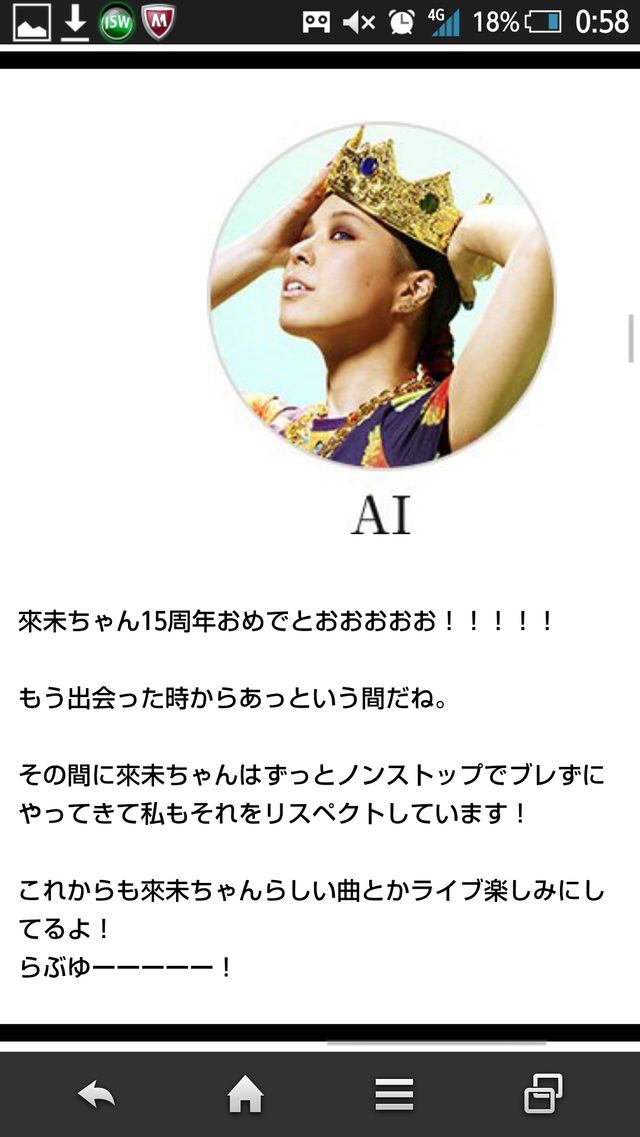Go back to the previous page

click(97, 1096)
